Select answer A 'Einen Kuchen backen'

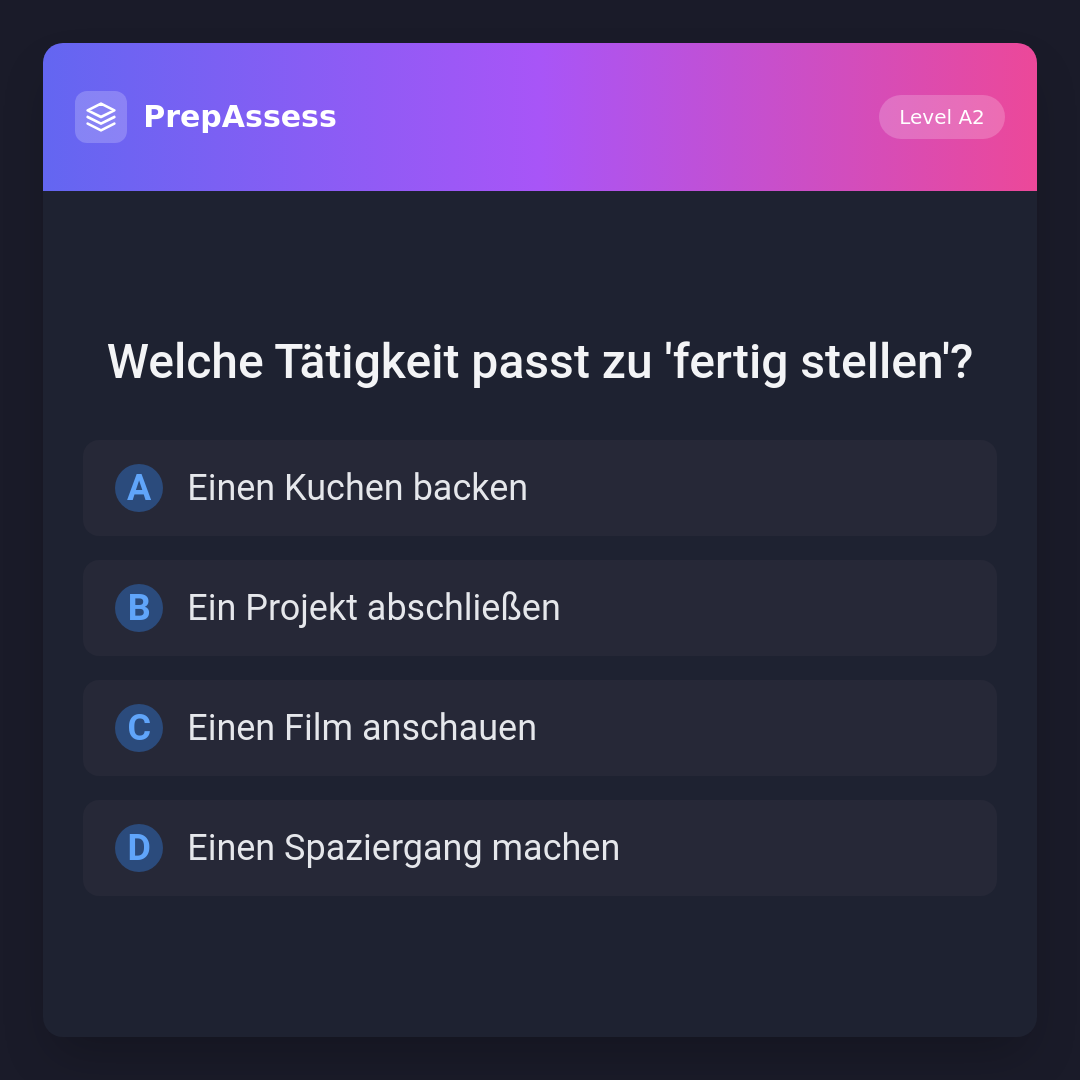point(540,488)
